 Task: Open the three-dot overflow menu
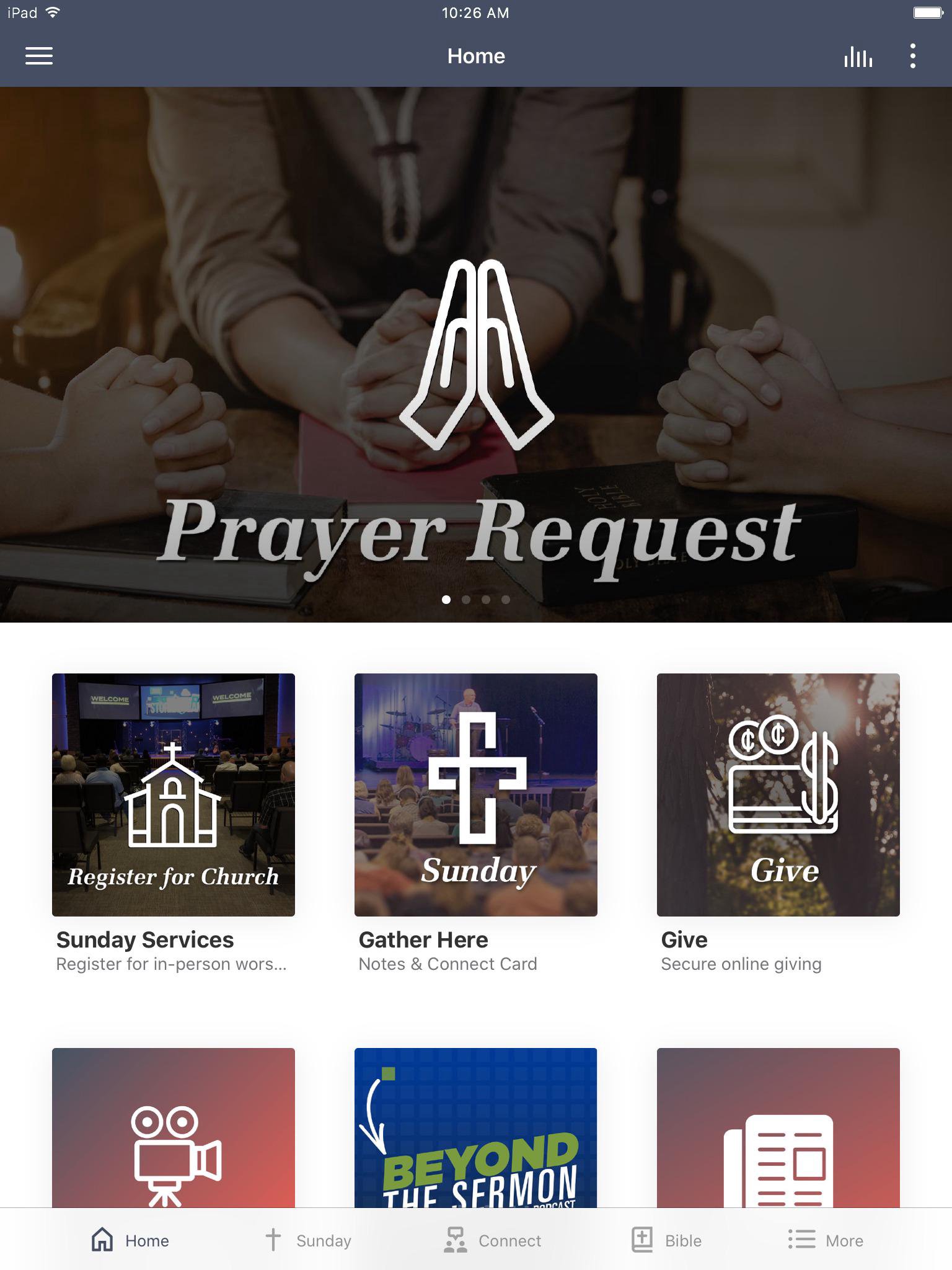pos(912,56)
